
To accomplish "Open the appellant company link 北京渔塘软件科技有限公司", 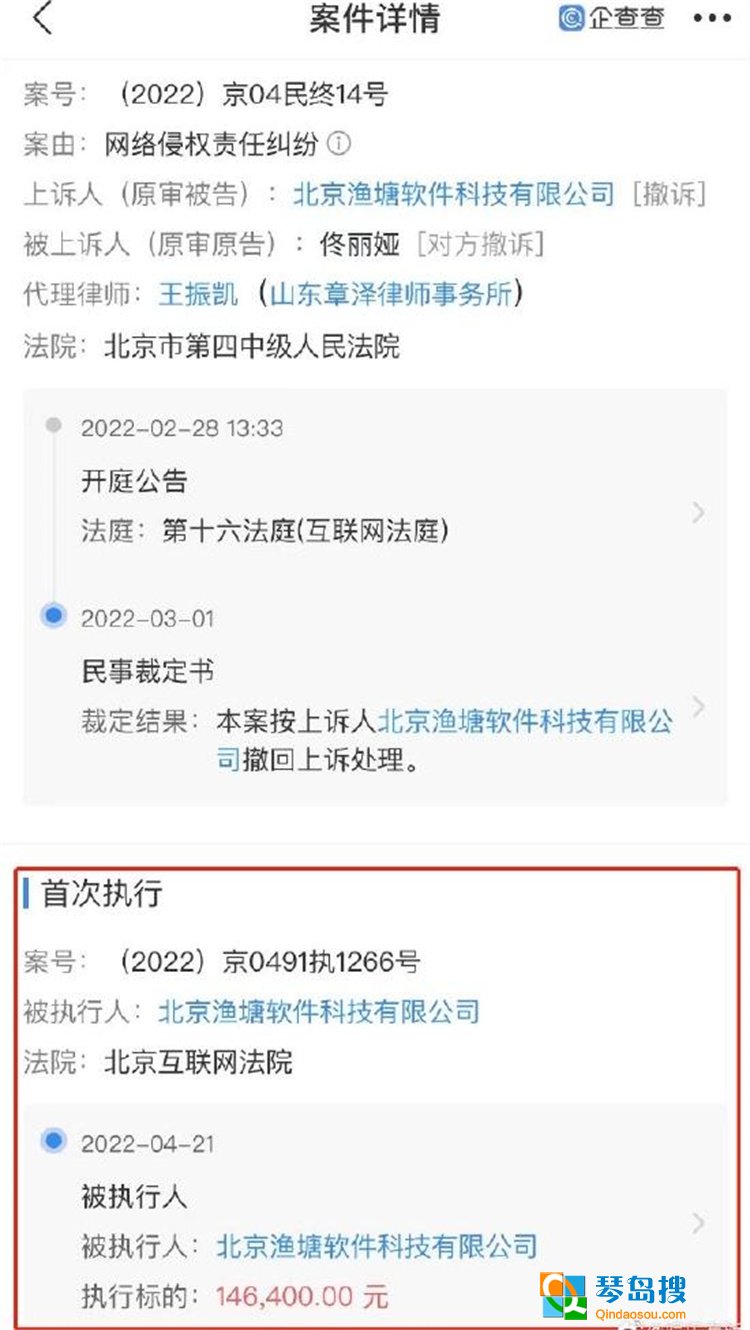I will tap(453, 194).
